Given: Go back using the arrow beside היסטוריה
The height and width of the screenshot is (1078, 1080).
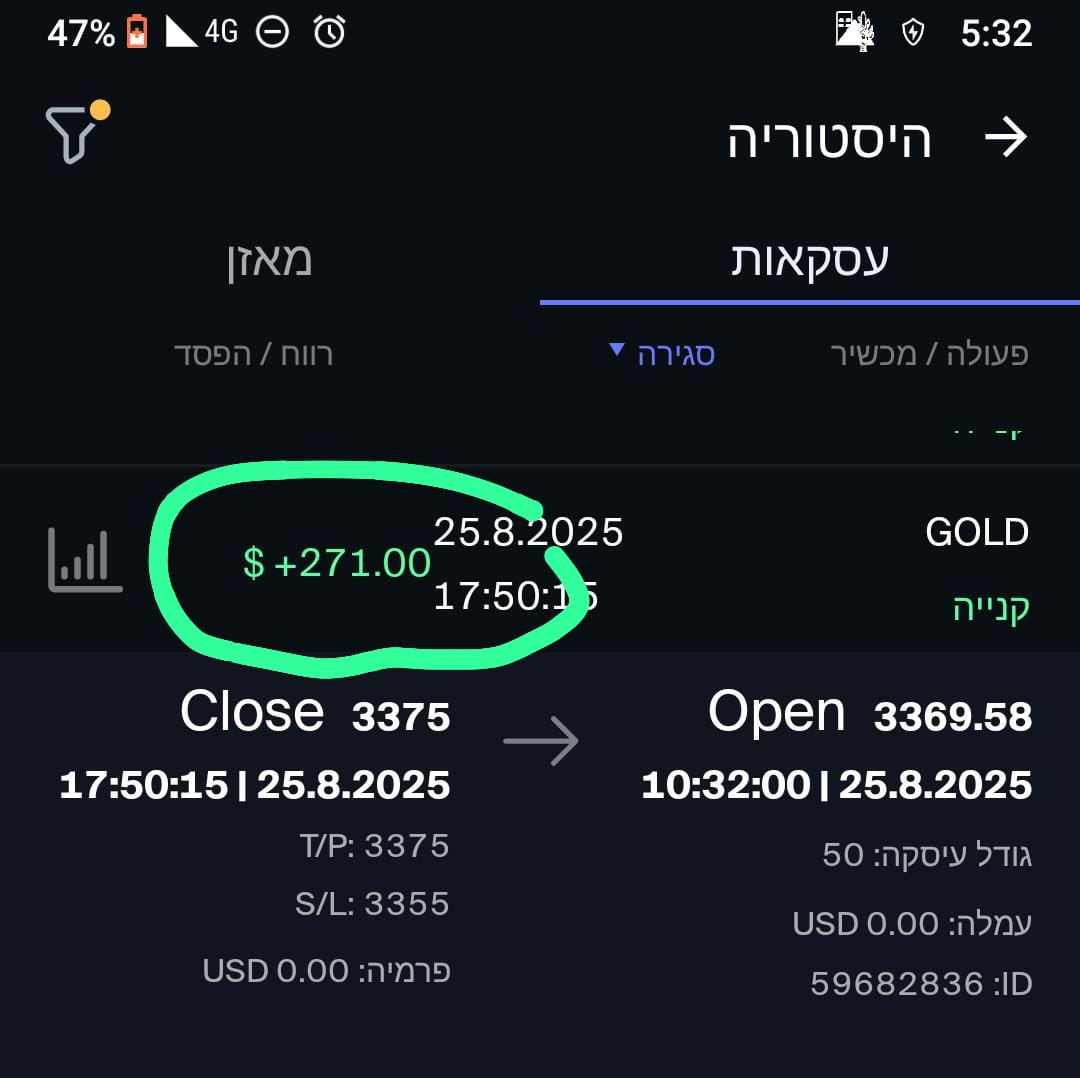Looking at the screenshot, I should (x=1005, y=138).
